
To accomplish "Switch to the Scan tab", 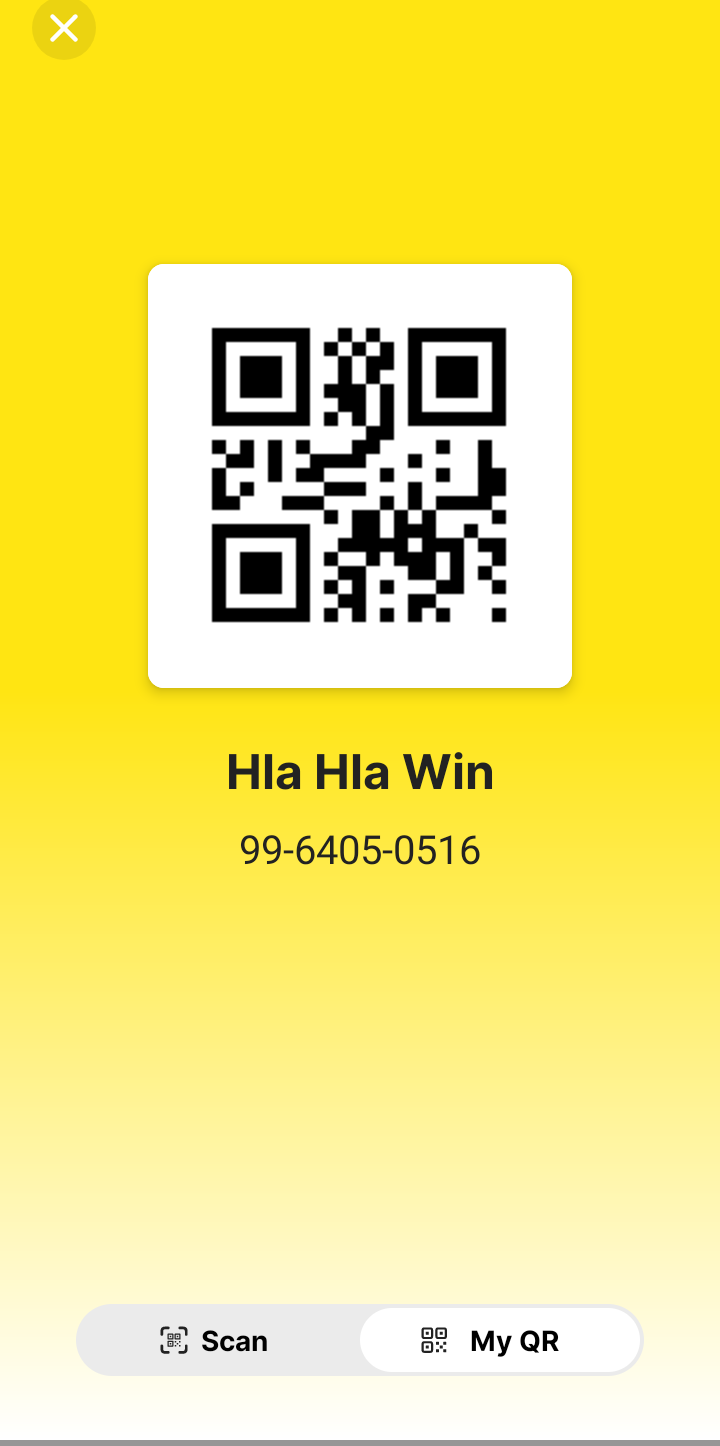I will [x=215, y=1340].
